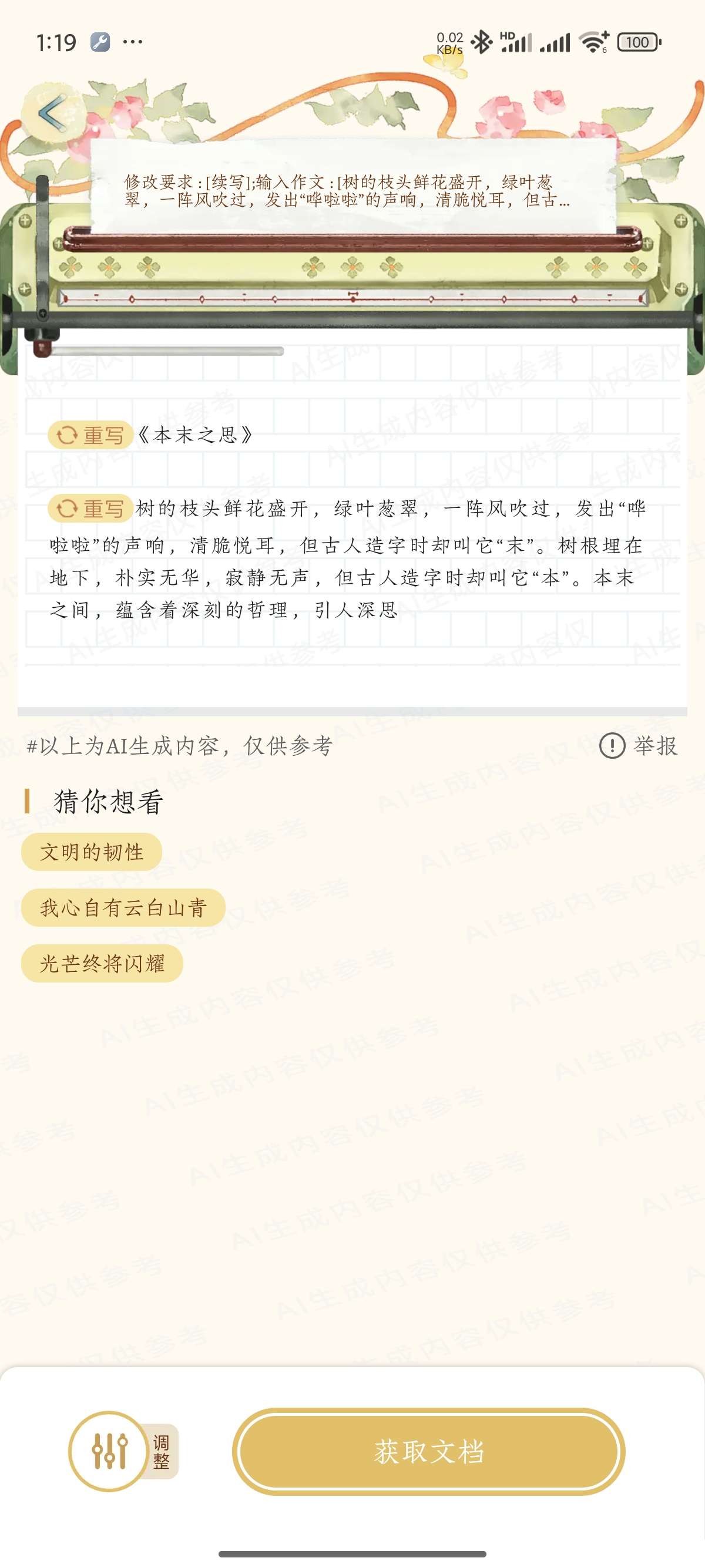Rewrite the generated paragraph about the tree
This screenshot has width=705, height=1568.
tap(90, 508)
